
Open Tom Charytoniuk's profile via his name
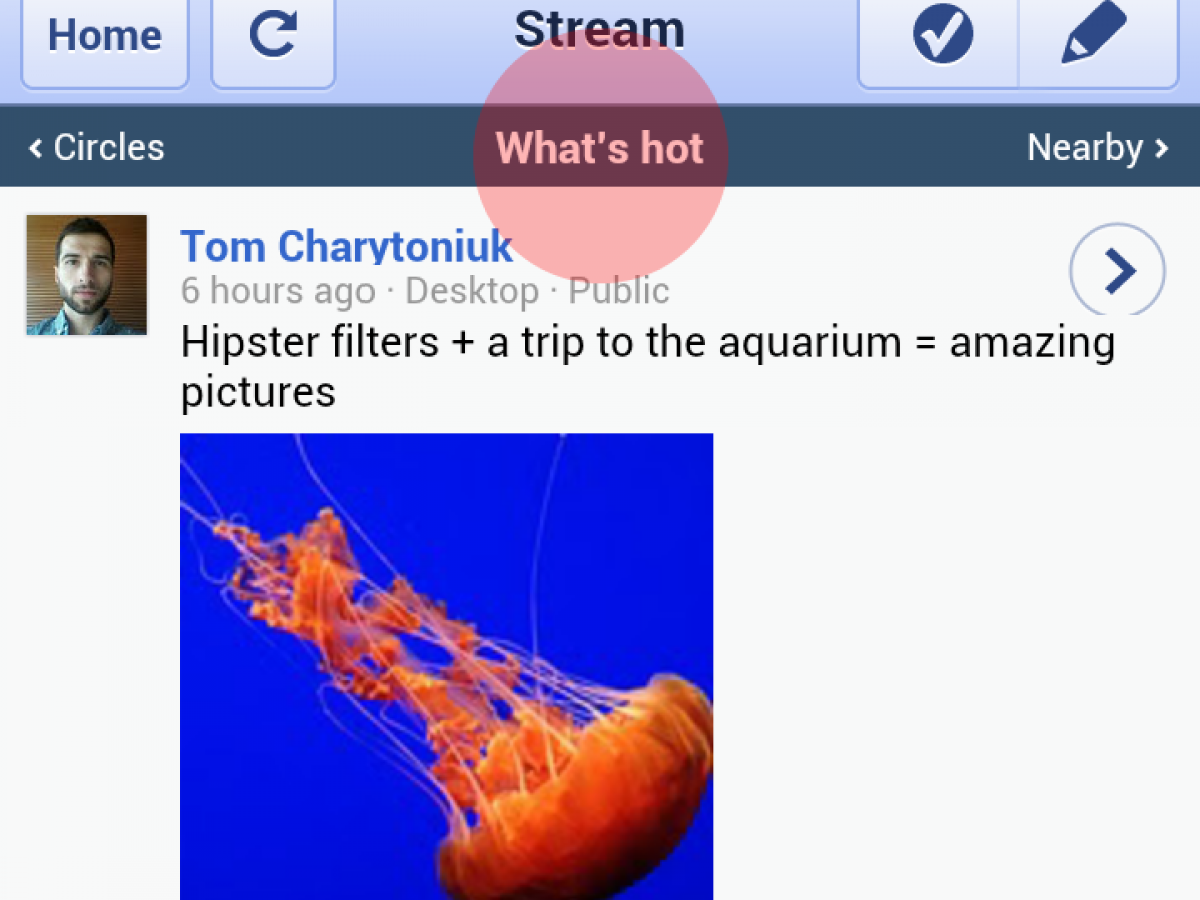[346, 246]
